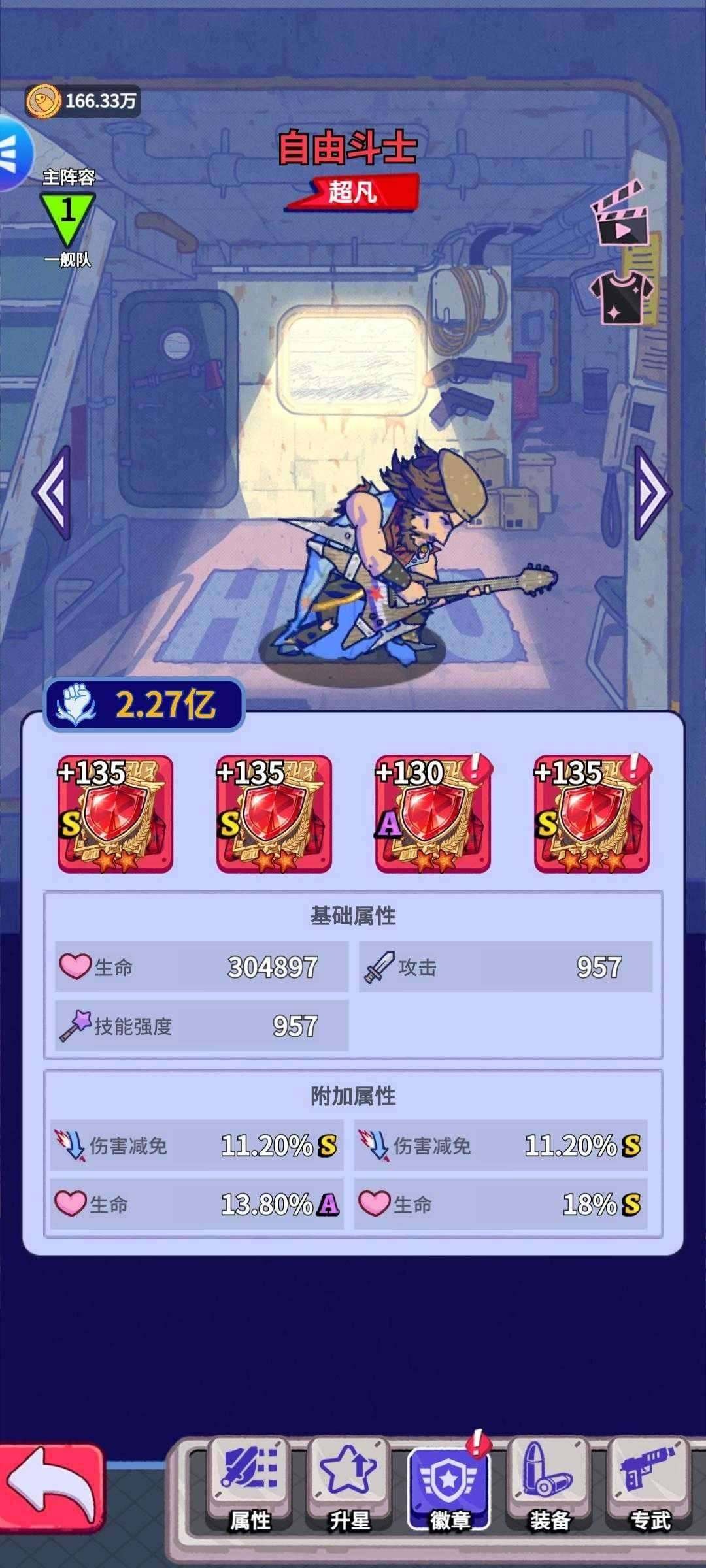The image size is (706, 1568).
Task: Open the first +135 S badge
Action: point(115,814)
